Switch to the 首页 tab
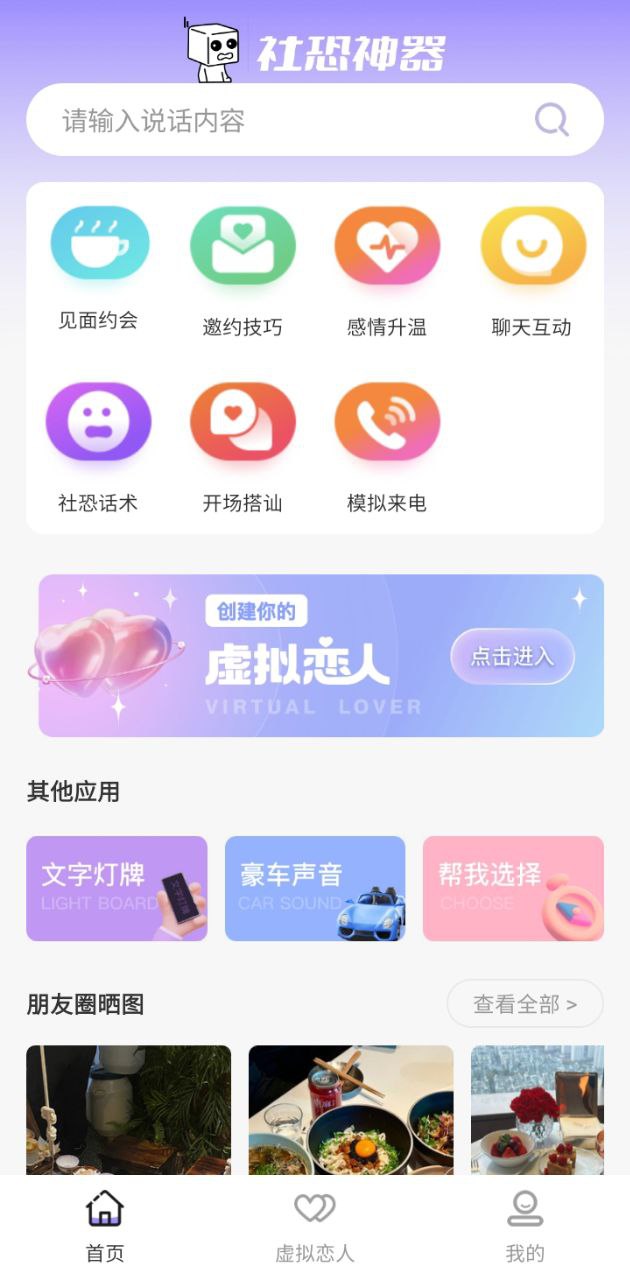Image resolution: width=630 pixels, height=1280 pixels. pos(105,1226)
